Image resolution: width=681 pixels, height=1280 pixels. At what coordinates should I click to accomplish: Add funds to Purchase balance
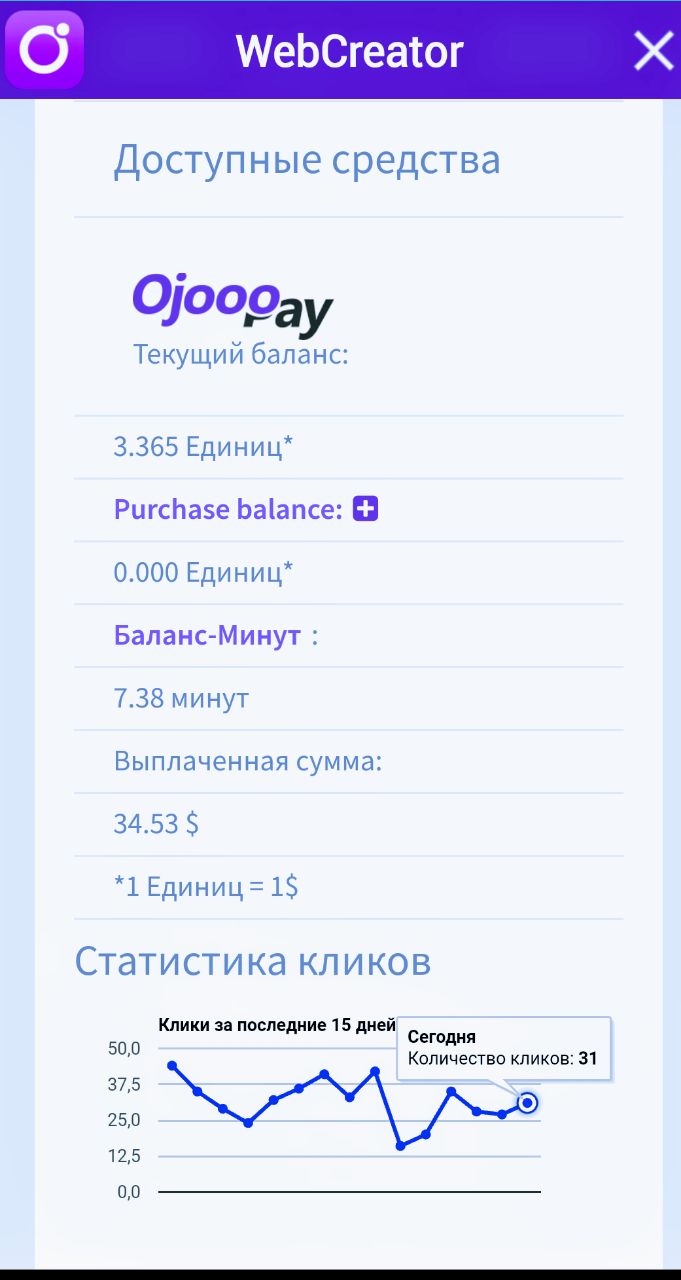tap(366, 510)
